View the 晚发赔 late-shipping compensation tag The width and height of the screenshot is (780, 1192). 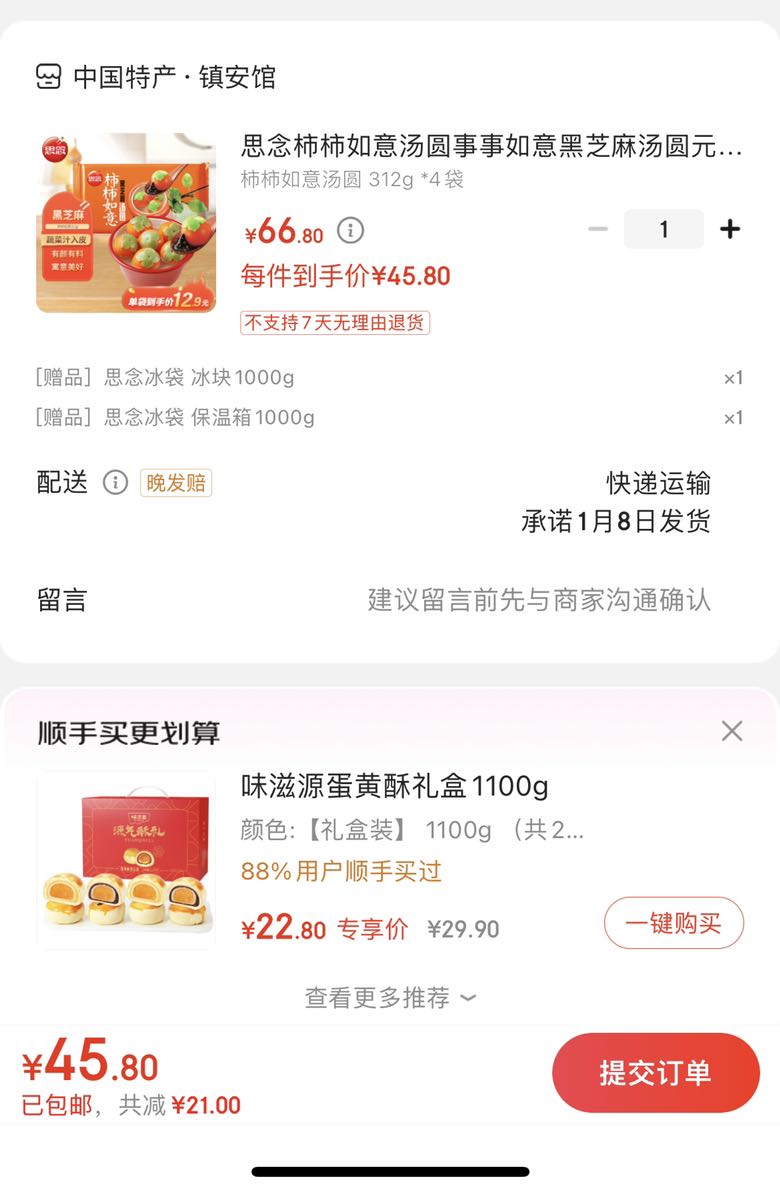(176, 483)
